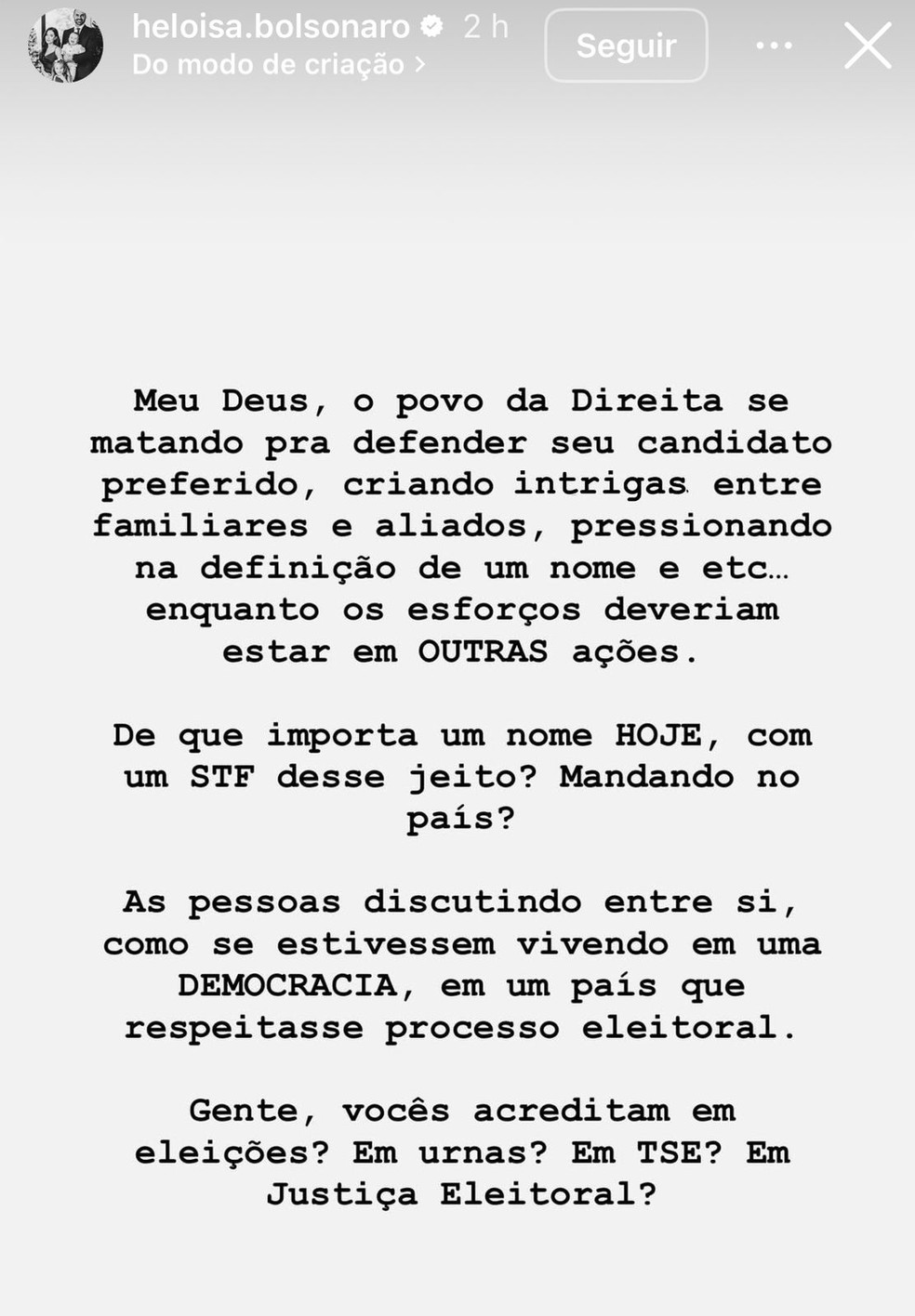Open the 'Do modo de criação' link
915x1316 pixels.
coord(278,64)
